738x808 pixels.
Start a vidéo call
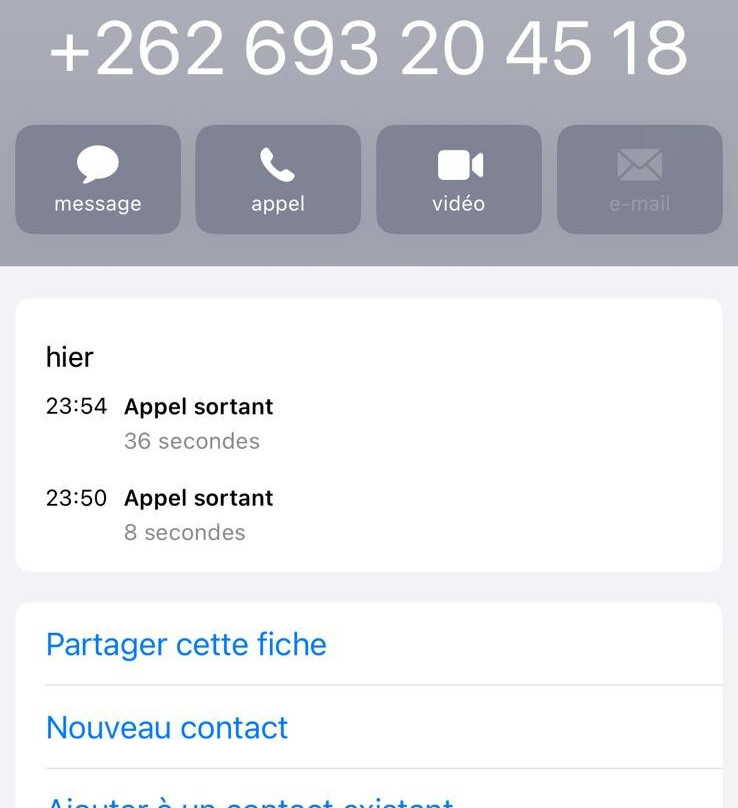[458, 180]
